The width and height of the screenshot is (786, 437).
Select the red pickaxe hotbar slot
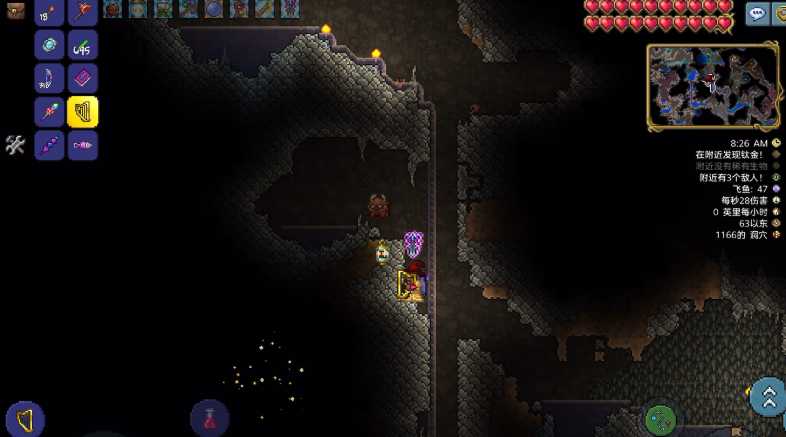(x=82, y=11)
